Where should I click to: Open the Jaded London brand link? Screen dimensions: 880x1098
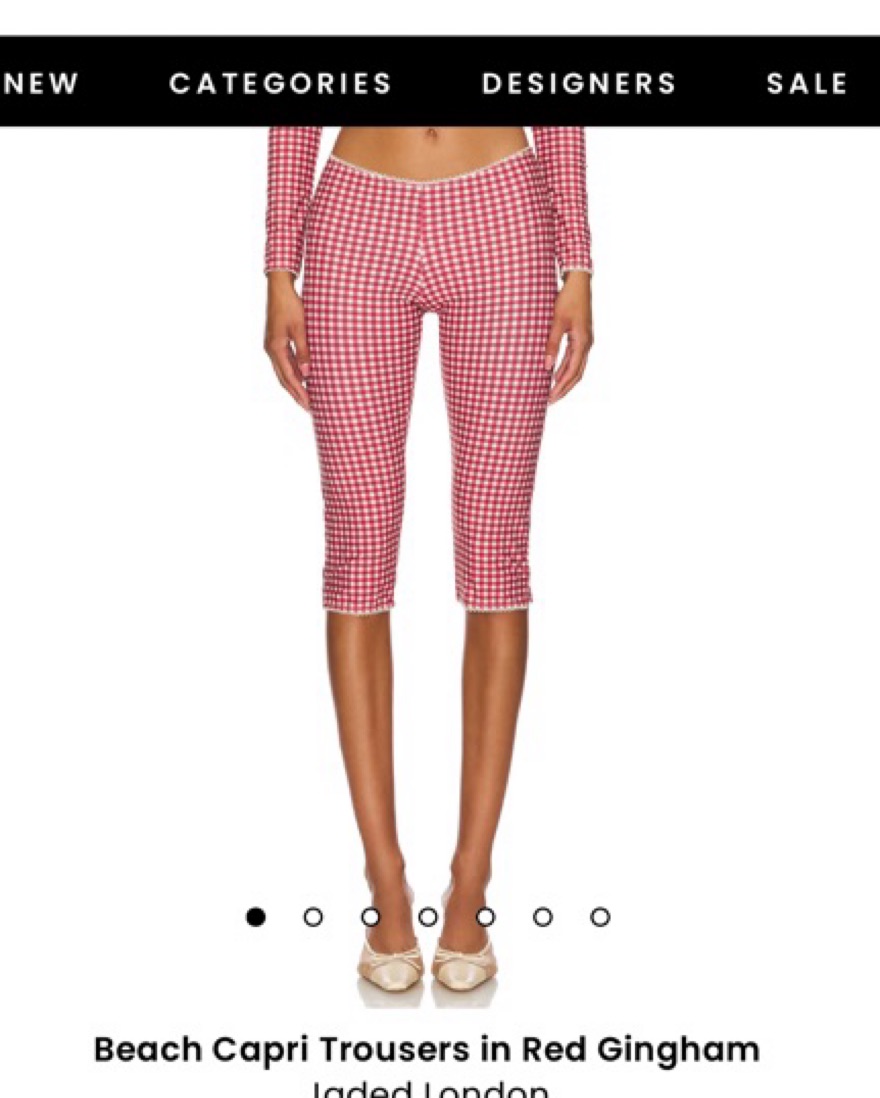(430, 1089)
